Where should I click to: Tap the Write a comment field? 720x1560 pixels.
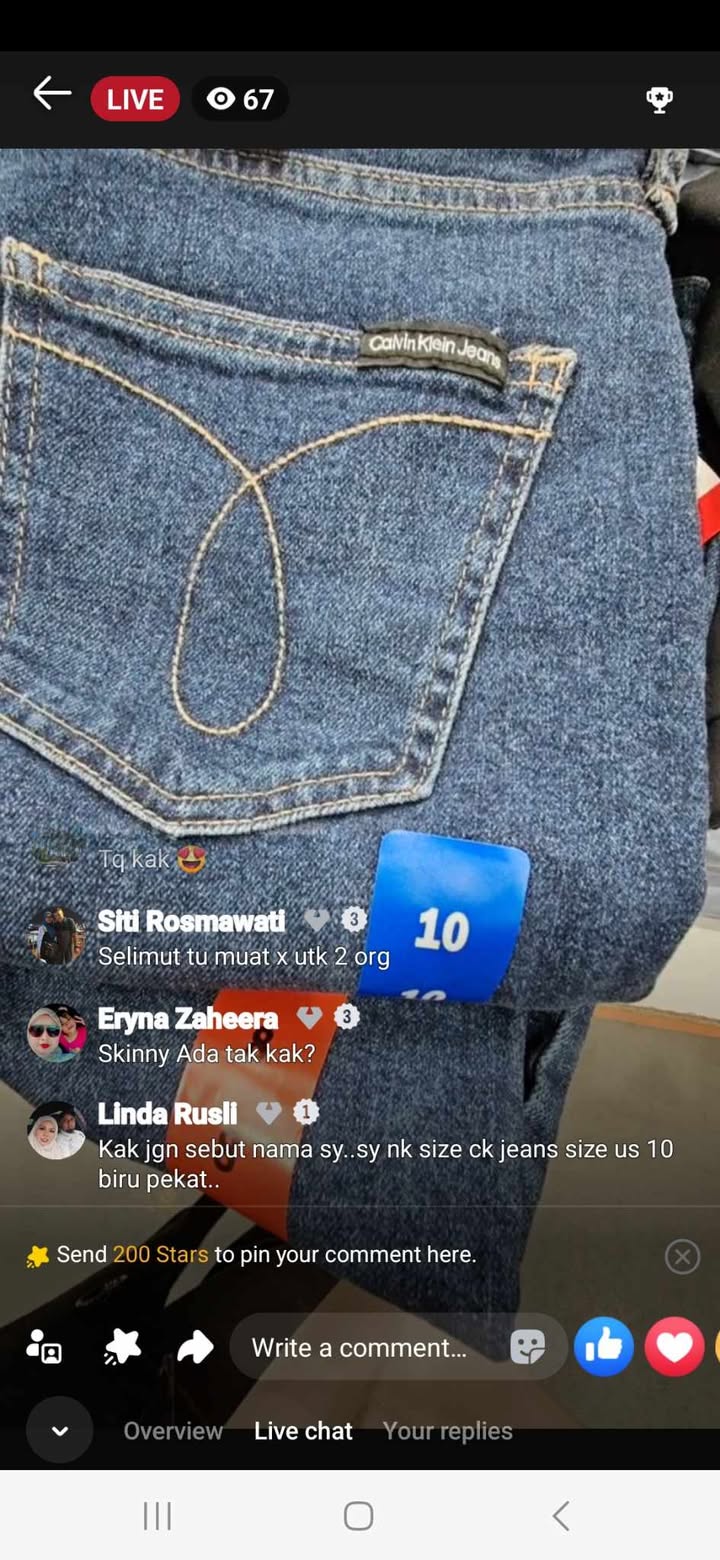pos(360,1347)
